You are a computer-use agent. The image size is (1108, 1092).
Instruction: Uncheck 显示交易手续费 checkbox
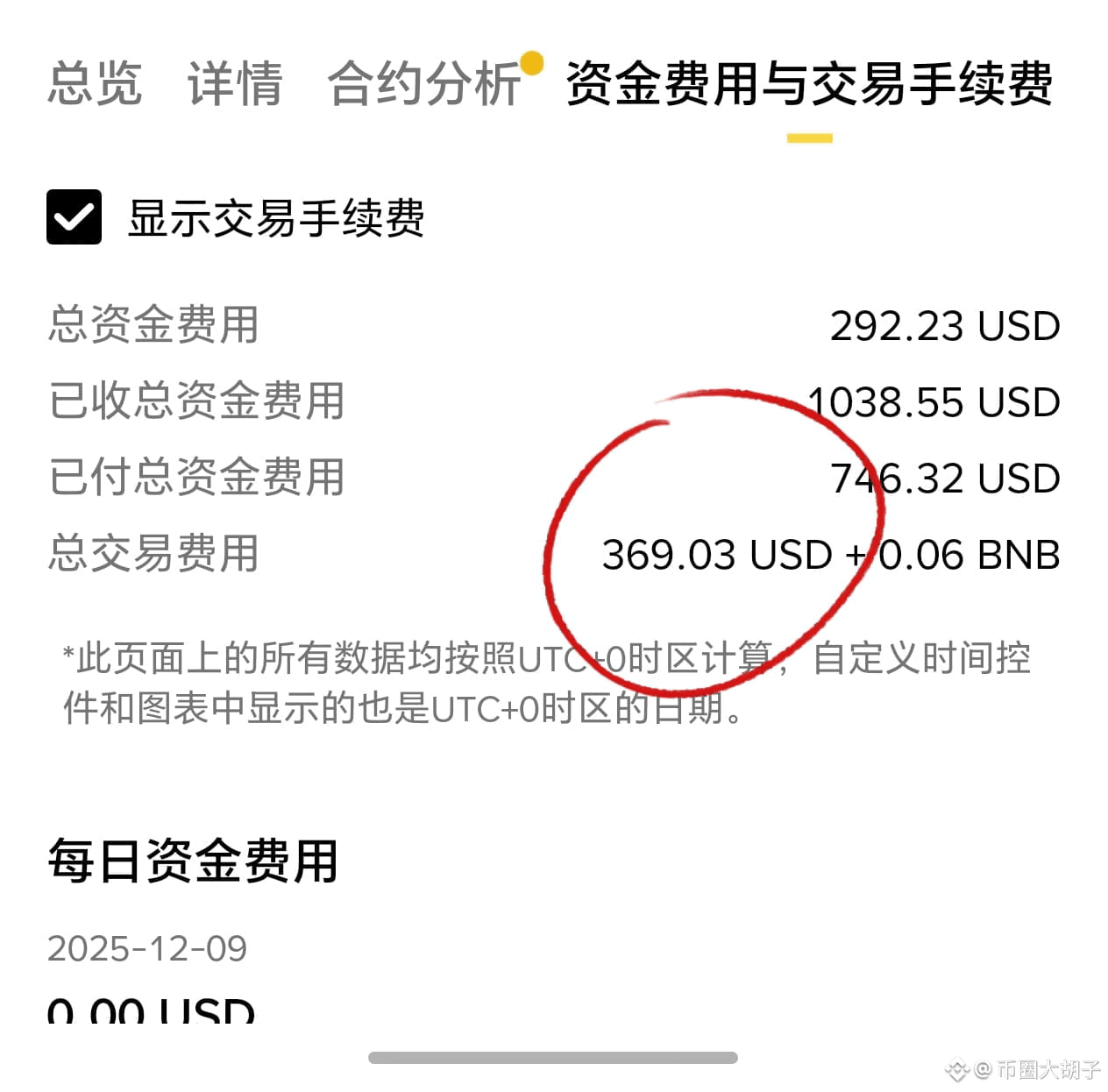click(74, 217)
